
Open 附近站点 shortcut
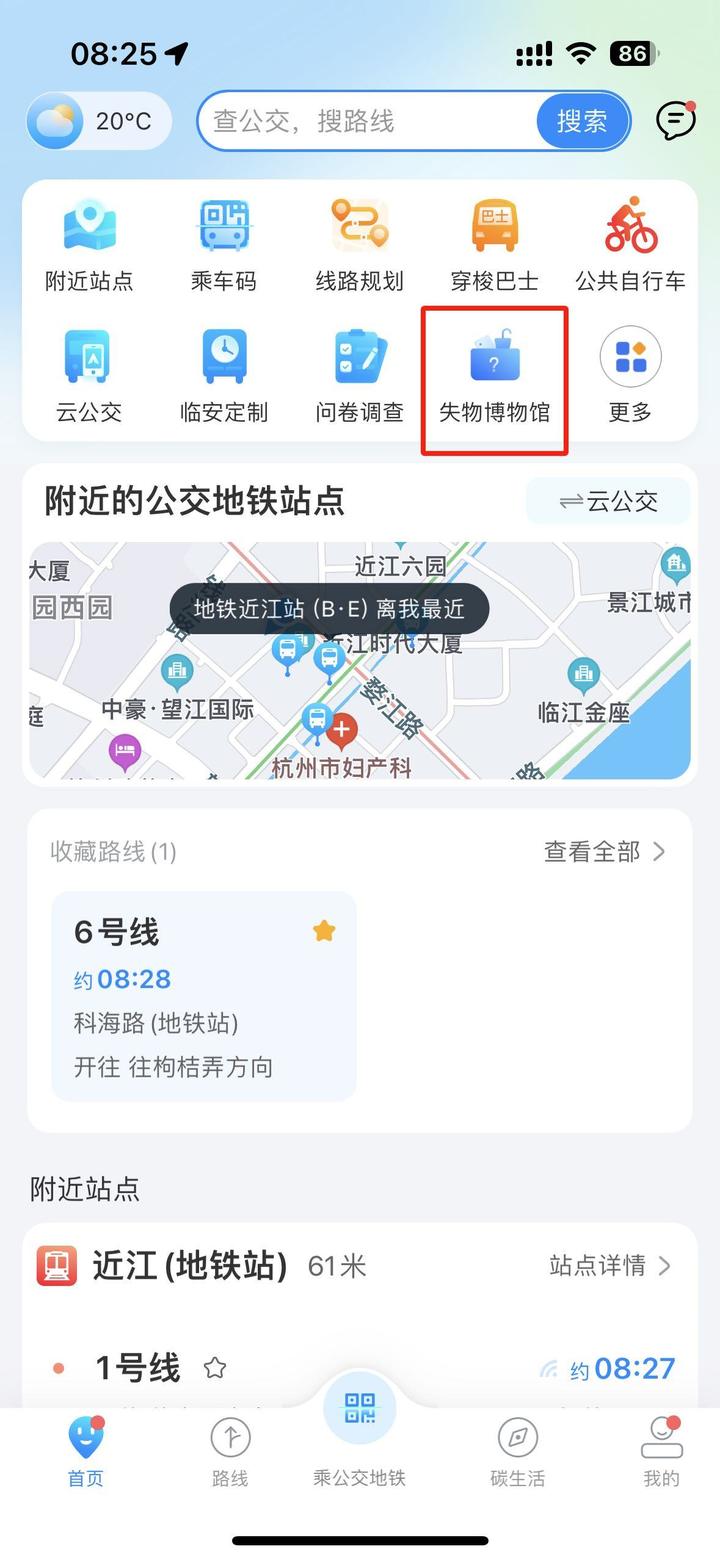tap(89, 245)
